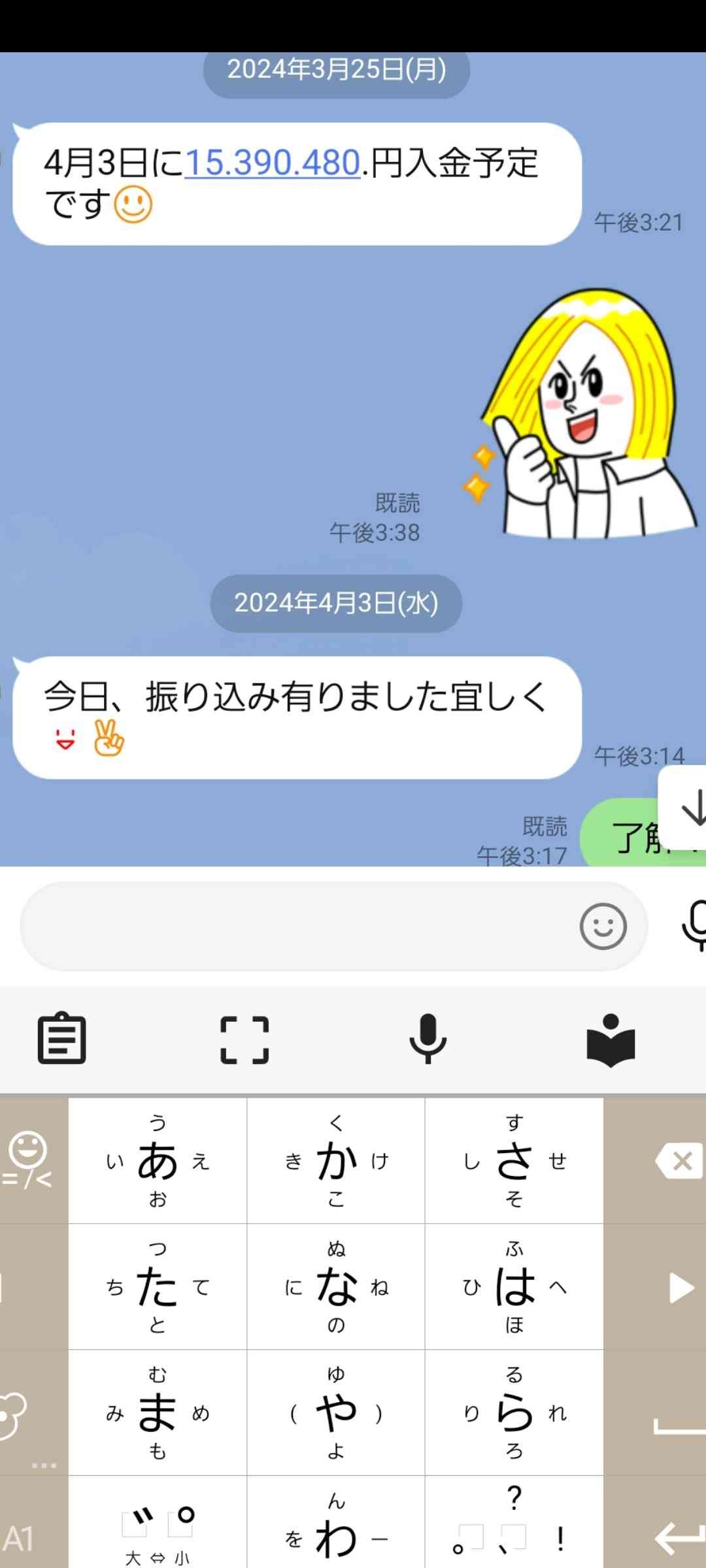The height and width of the screenshot is (1568, 706).
Task: Move cursor right with arrow key
Action: pos(680,1287)
